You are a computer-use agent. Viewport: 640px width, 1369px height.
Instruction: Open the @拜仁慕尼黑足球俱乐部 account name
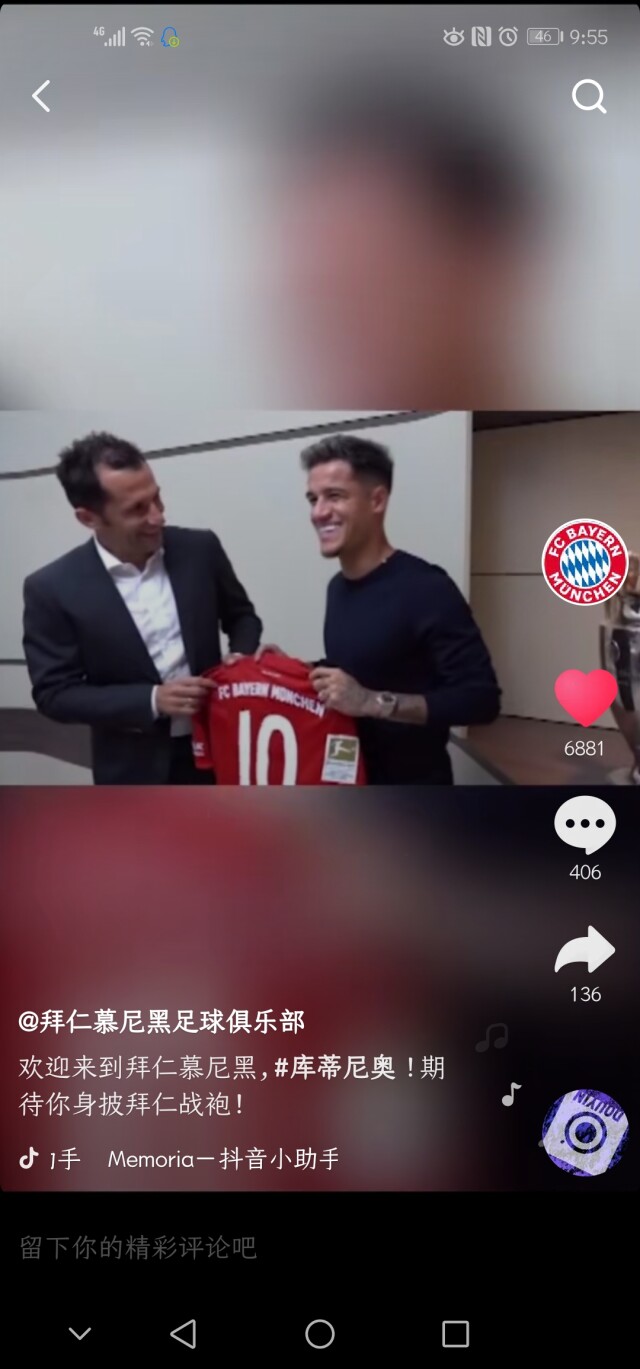pyautogui.click(x=161, y=1021)
